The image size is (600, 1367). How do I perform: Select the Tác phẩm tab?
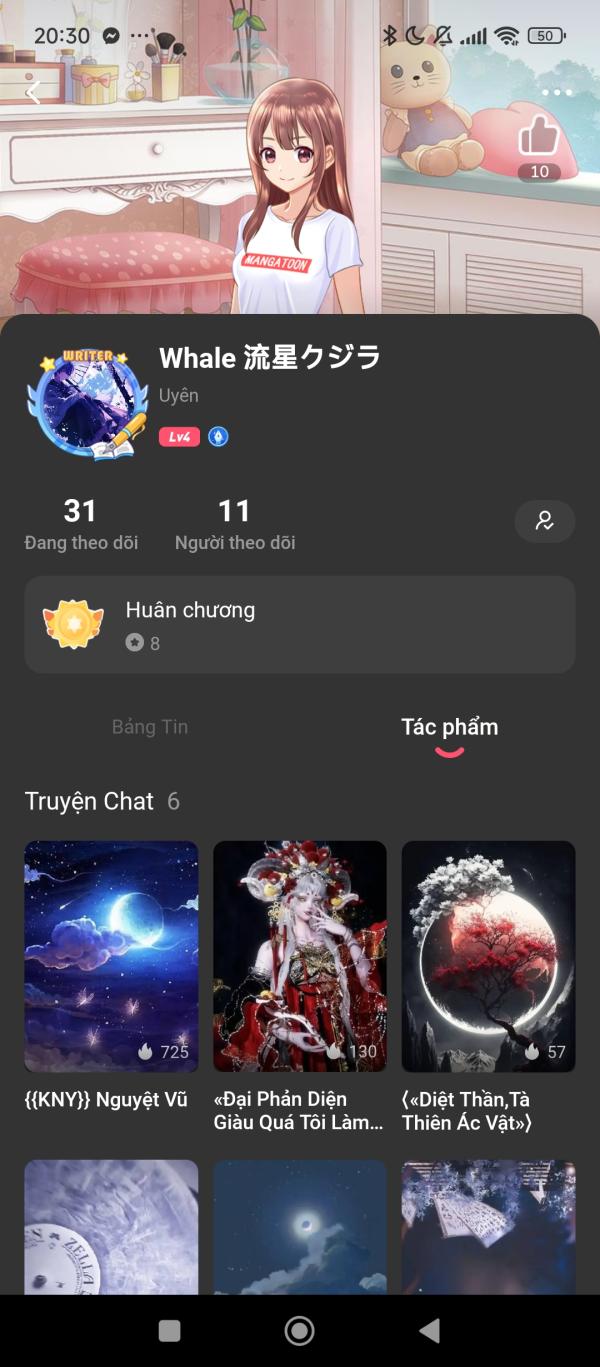(449, 727)
